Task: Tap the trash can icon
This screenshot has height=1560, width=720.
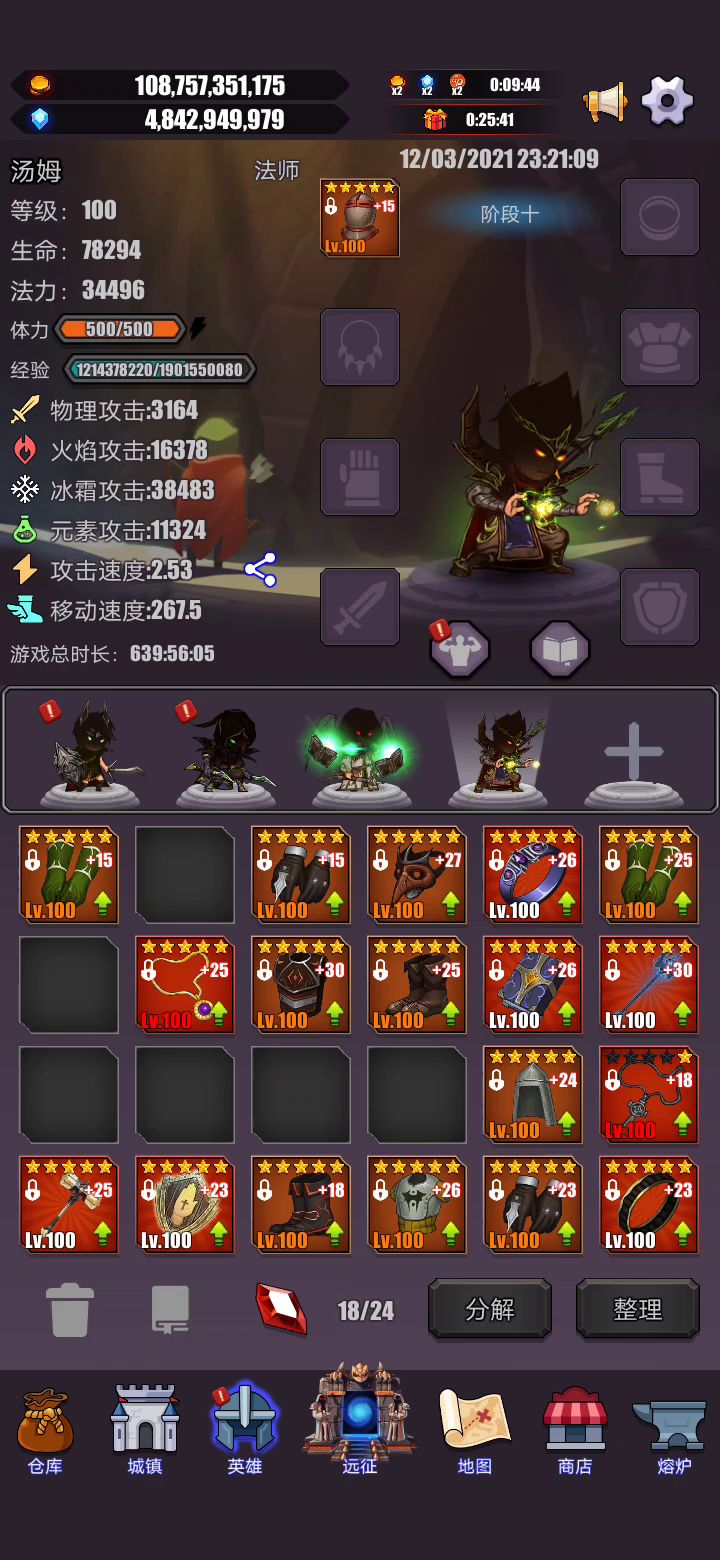Action: pos(70,1310)
